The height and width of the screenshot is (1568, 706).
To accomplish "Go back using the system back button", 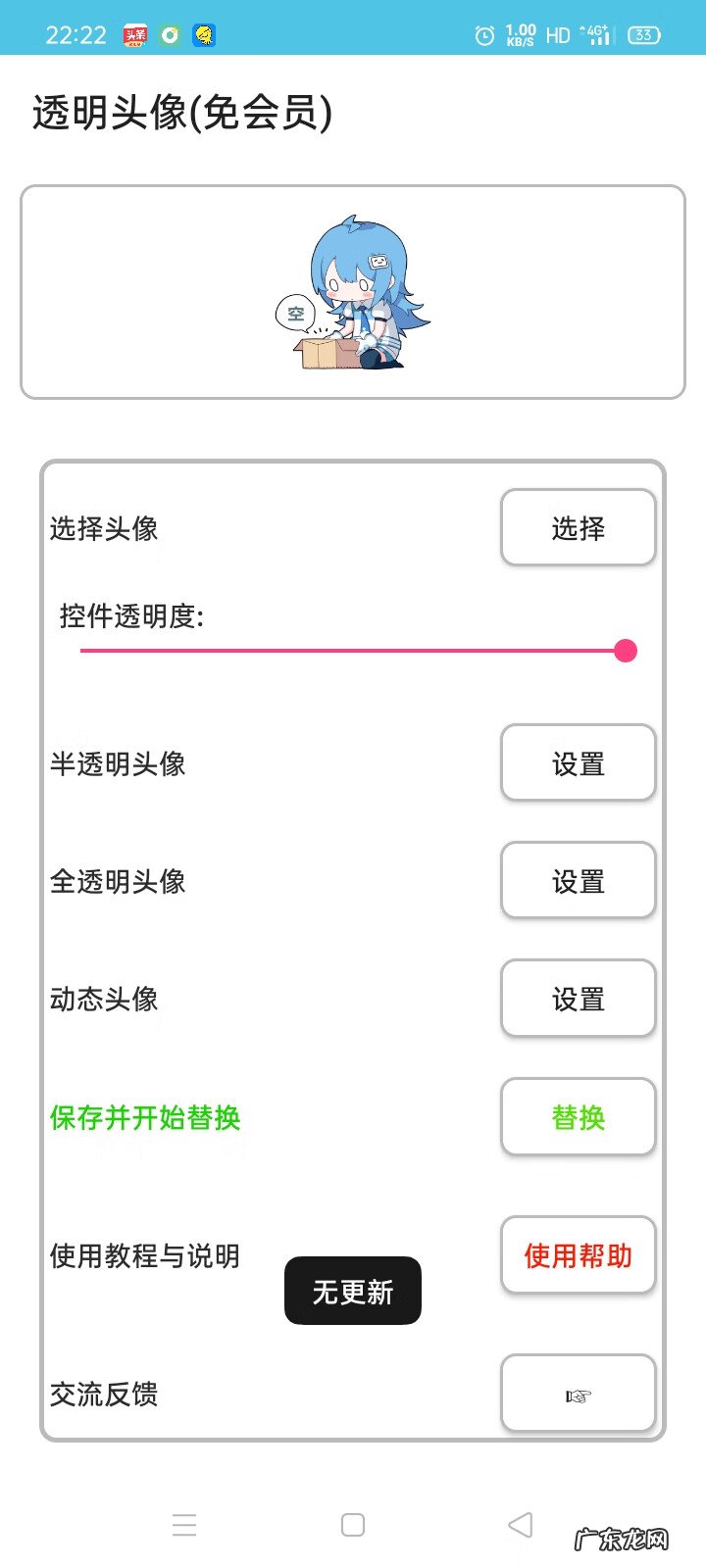I will pos(521,1525).
